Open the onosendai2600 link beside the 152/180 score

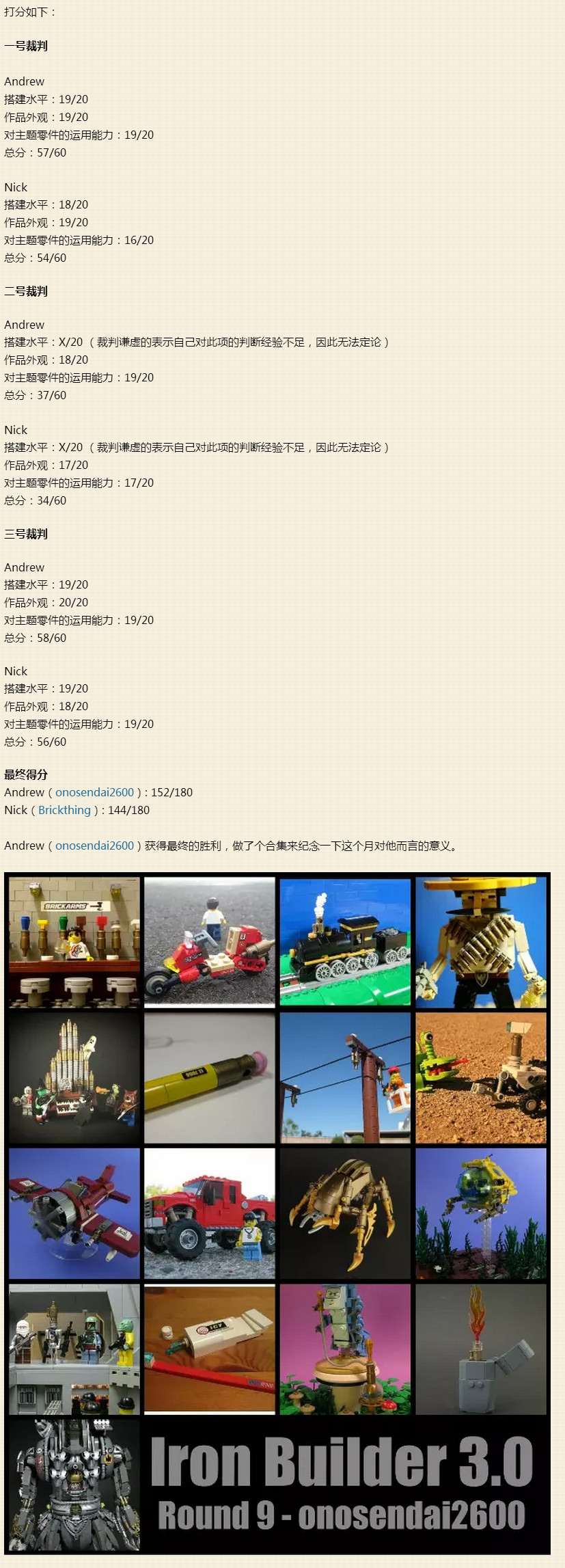click(x=94, y=792)
